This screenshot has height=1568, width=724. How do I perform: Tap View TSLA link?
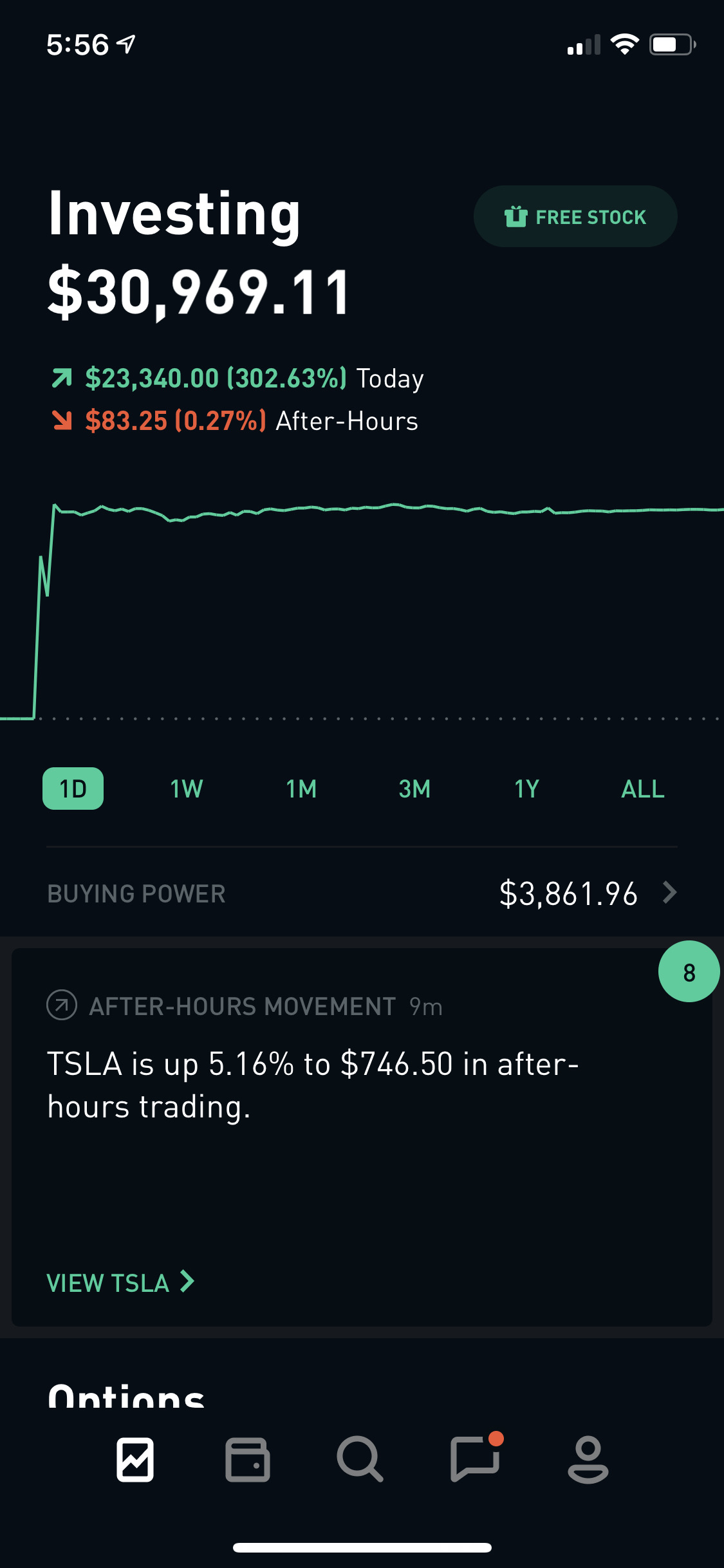pos(120,1282)
